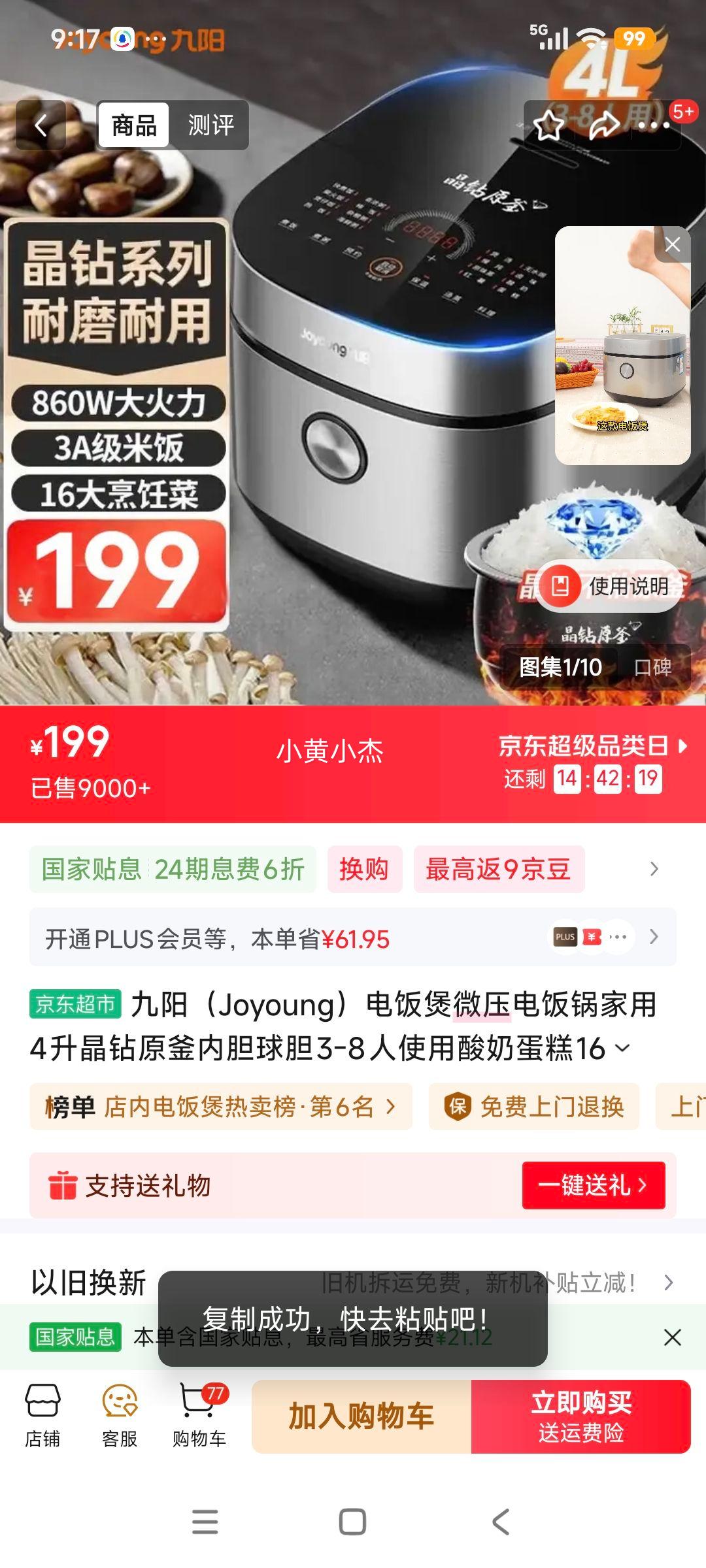Toggle the favorite star on the product

pyautogui.click(x=548, y=124)
